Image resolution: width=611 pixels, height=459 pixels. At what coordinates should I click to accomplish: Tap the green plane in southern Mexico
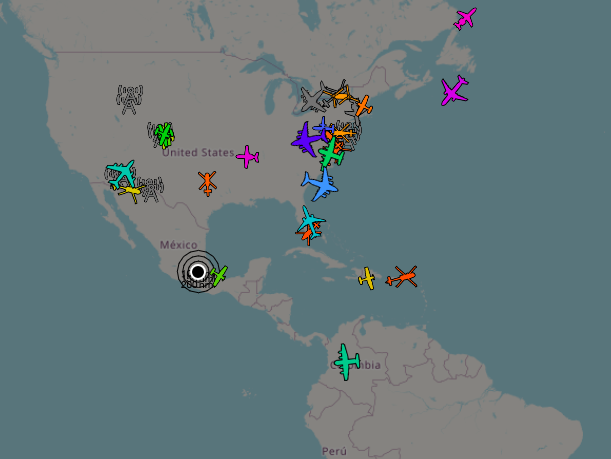tap(219, 275)
